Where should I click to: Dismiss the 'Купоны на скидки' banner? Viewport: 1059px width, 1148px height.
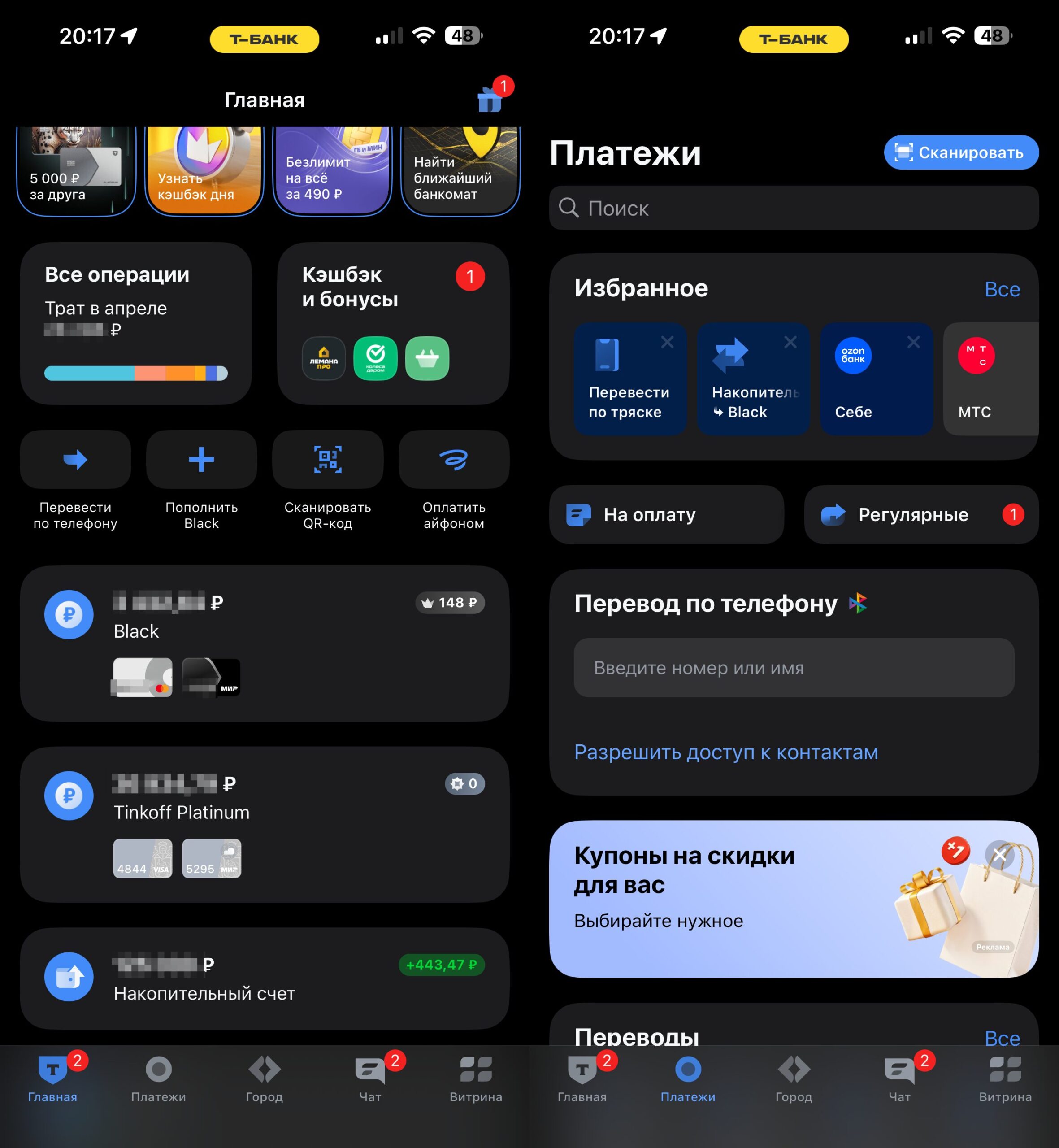coord(999,855)
